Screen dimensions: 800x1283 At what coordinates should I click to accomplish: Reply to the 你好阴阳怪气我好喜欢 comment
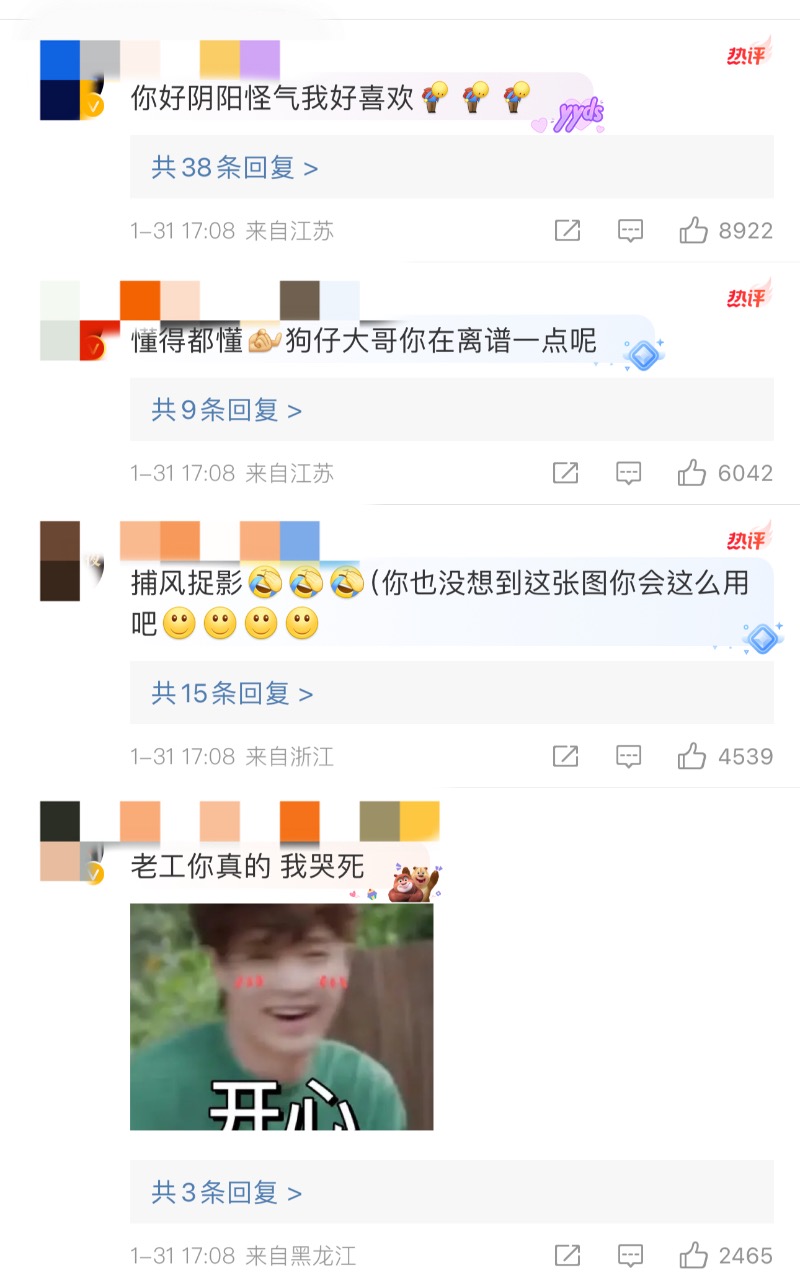(x=630, y=231)
